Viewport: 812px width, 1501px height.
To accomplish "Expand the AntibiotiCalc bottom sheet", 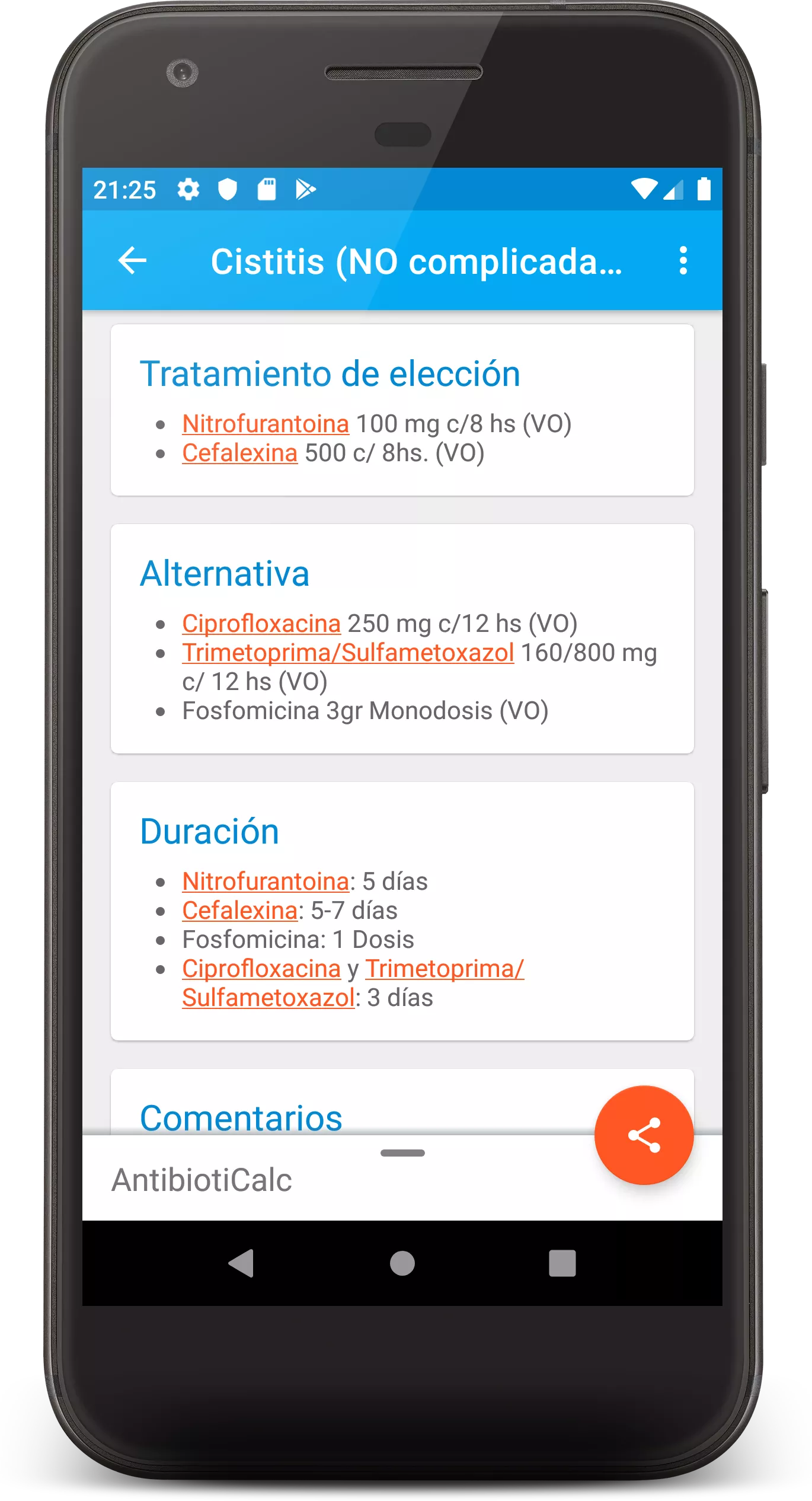I will point(402,1154).
